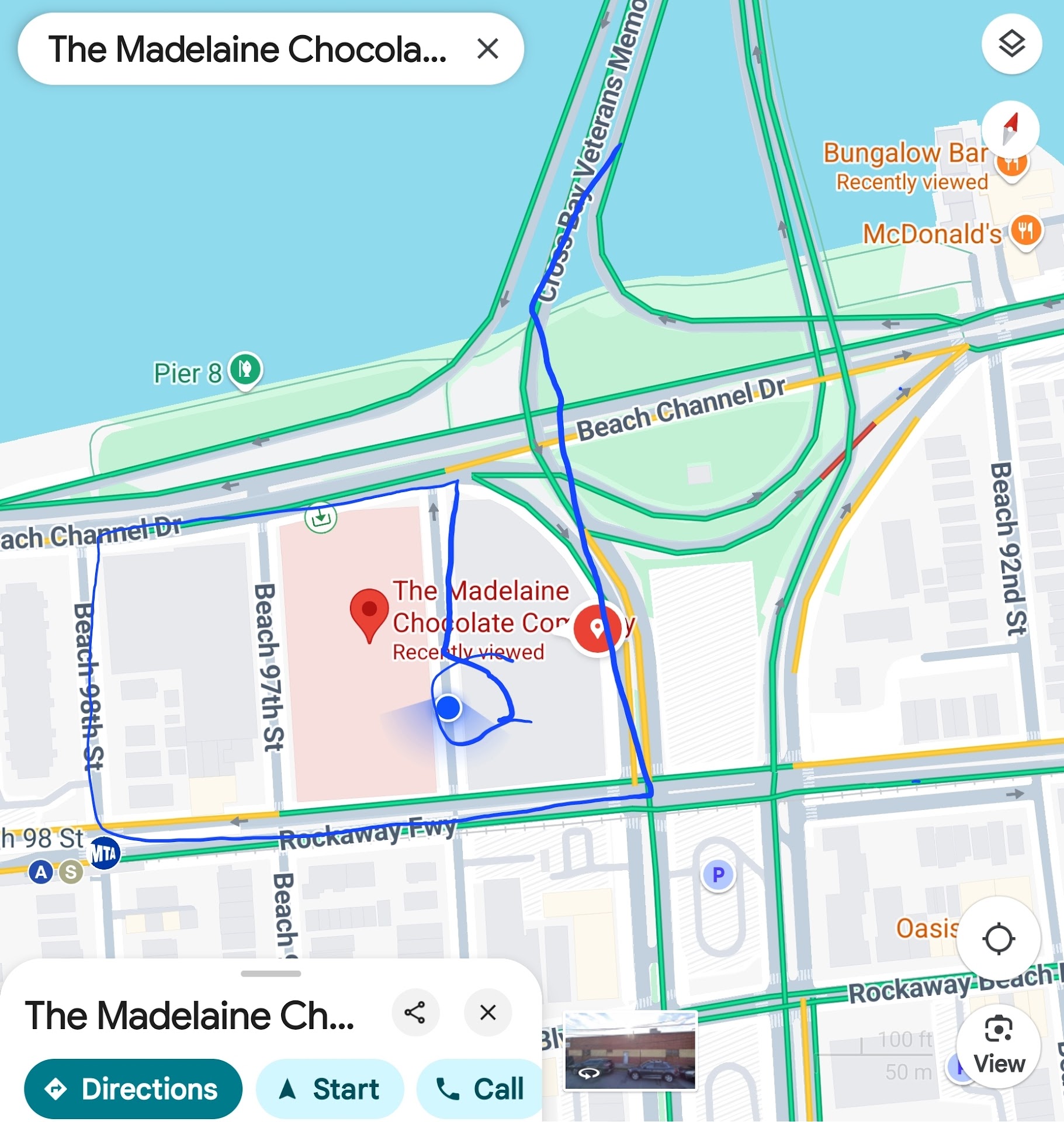Open the map layers selector
Screen dimensions: 1064x1122
pos(1011,44)
